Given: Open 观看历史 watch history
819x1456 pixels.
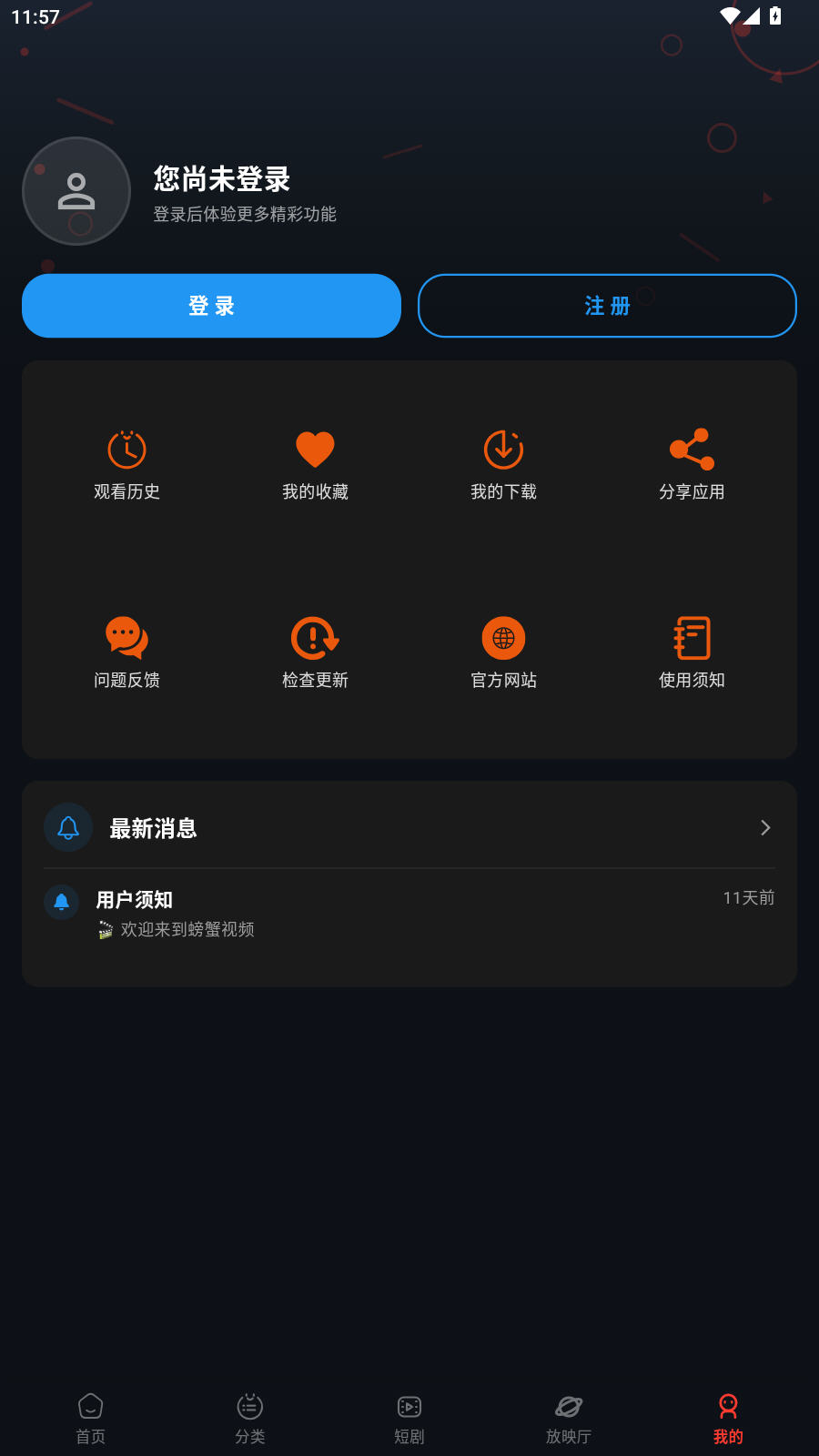Looking at the screenshot, I should click(126, 465).
